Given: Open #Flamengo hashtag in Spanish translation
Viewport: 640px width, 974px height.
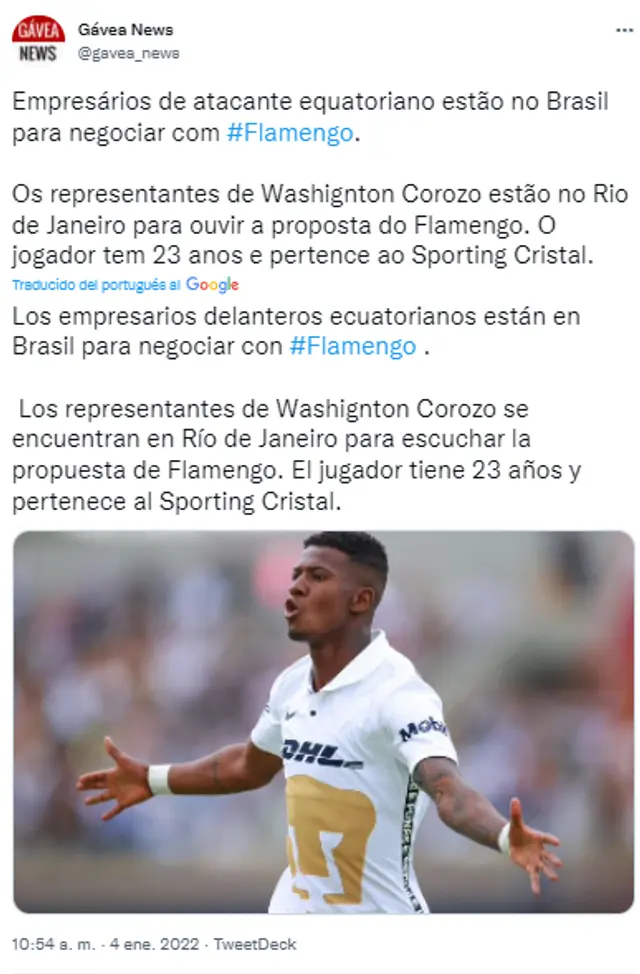Looking at the screenshot, I should tap(352, 347).
